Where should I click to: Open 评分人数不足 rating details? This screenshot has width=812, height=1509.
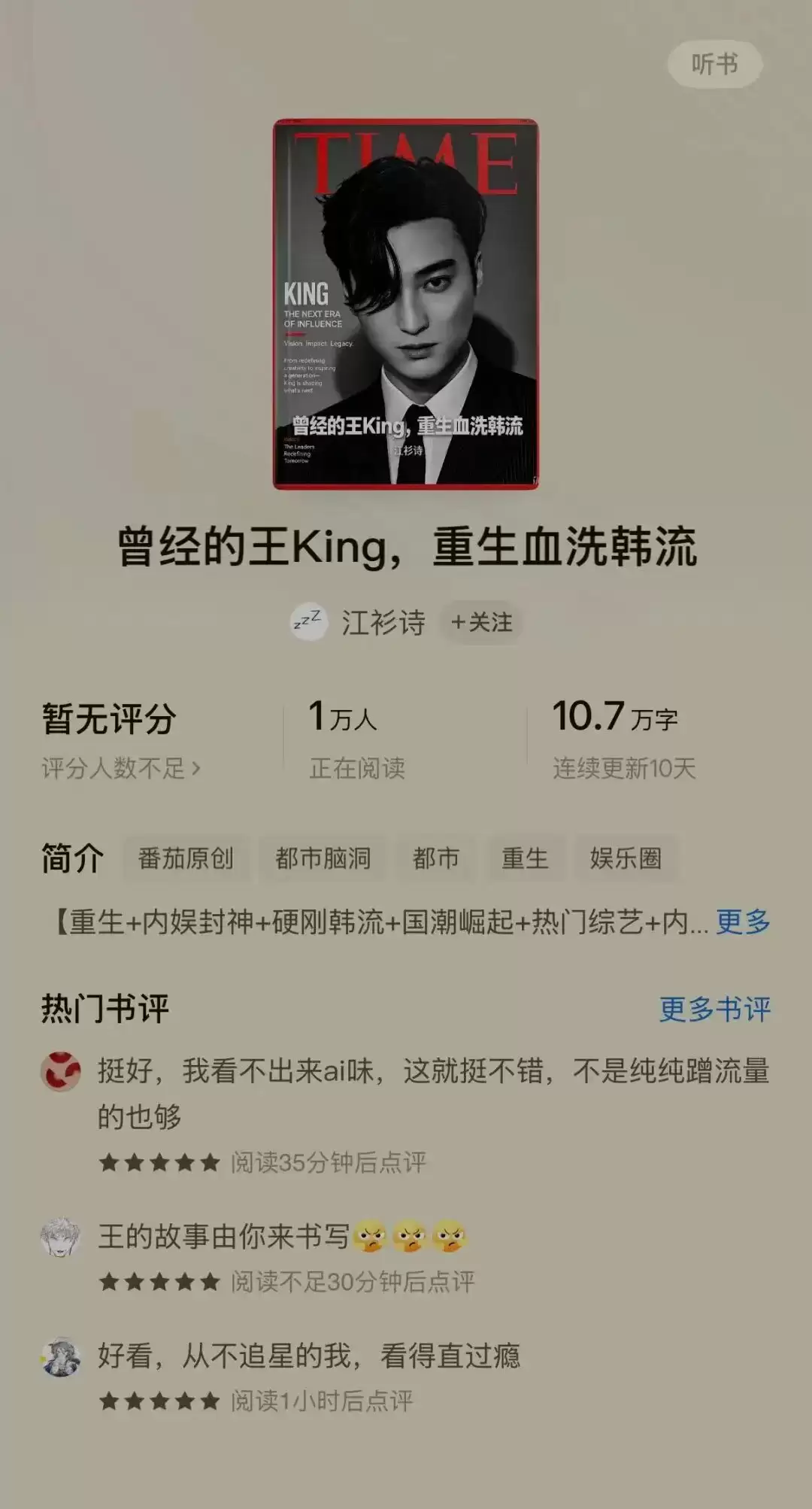[x=121, y=768]
